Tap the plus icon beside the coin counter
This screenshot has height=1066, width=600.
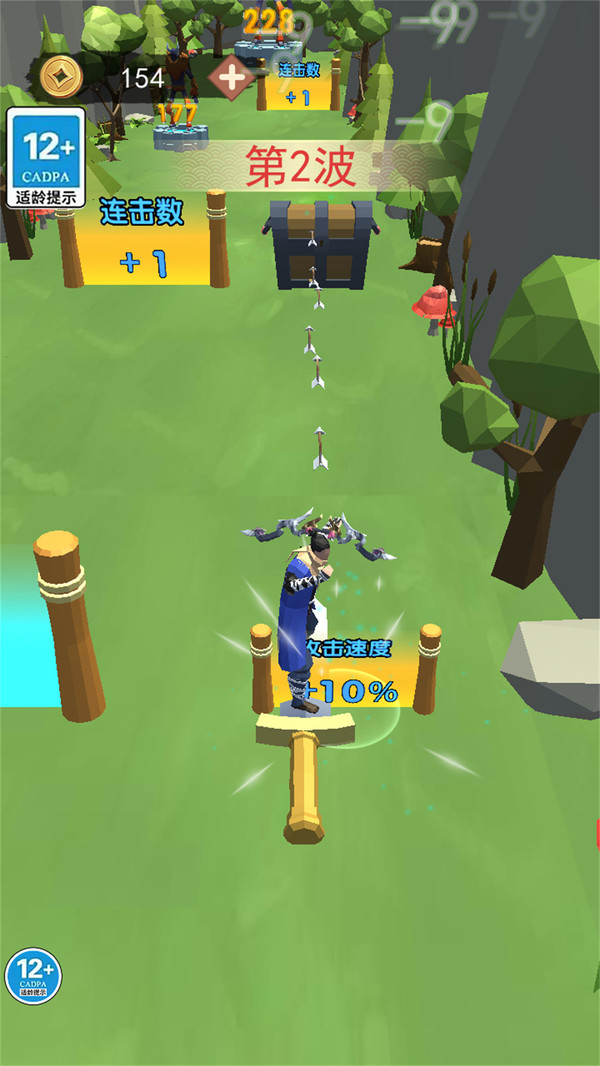pos(232,77)
